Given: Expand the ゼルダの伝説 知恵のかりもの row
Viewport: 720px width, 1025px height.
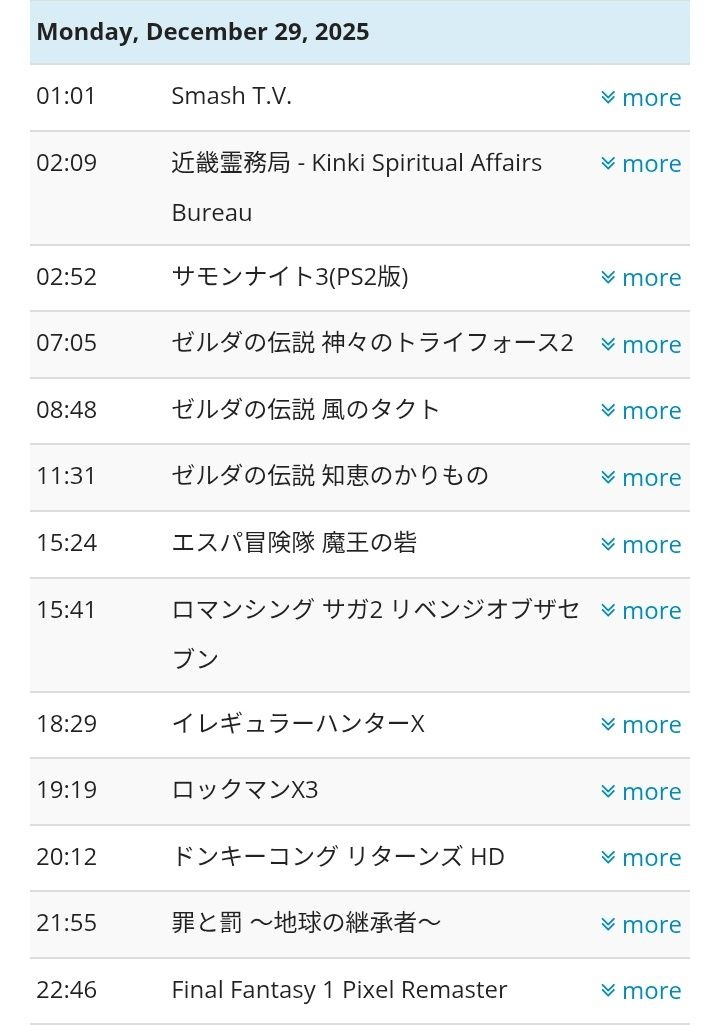Looking at the screenshot, I should (641, 477).
